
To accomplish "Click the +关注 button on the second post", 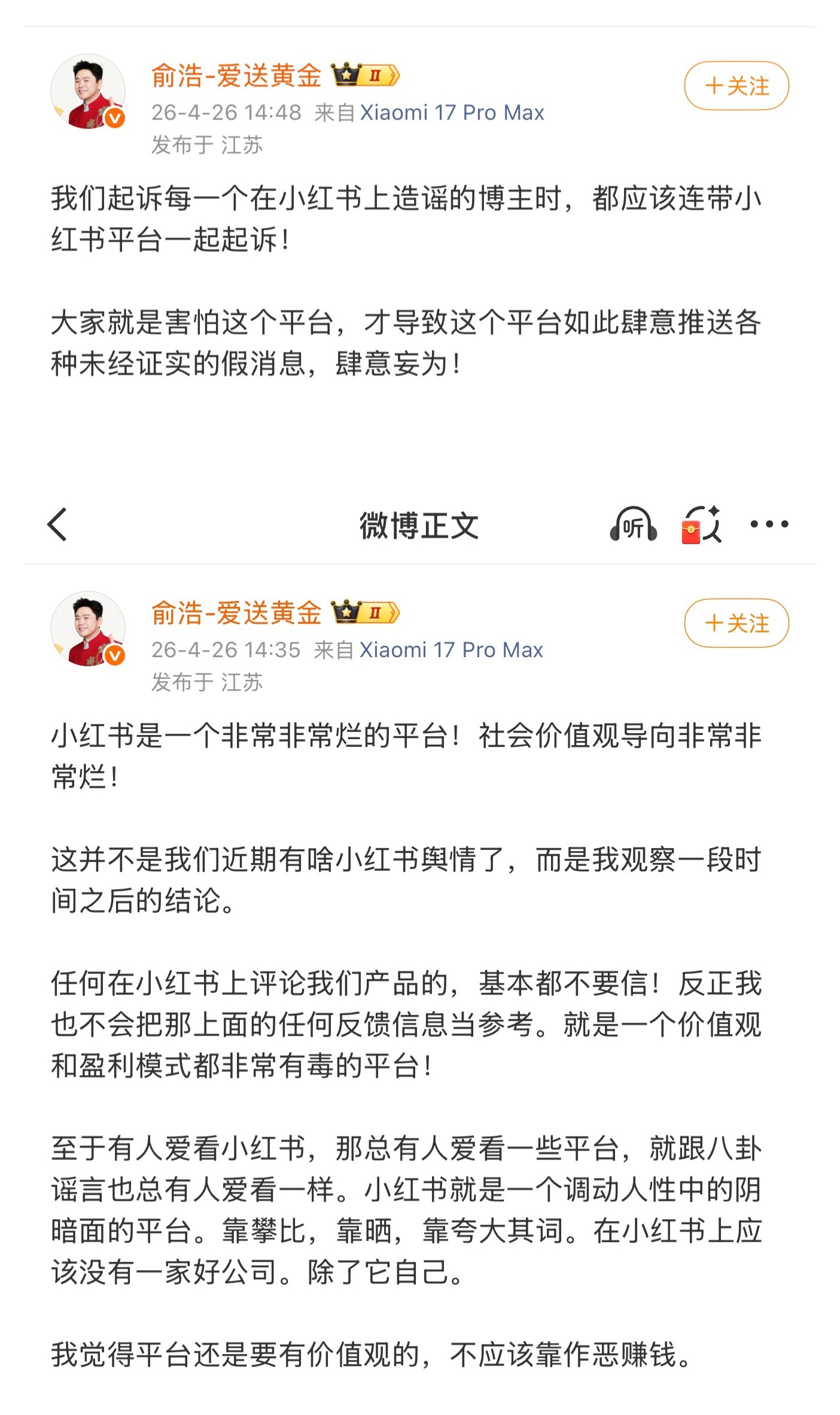I will [736, 623].
